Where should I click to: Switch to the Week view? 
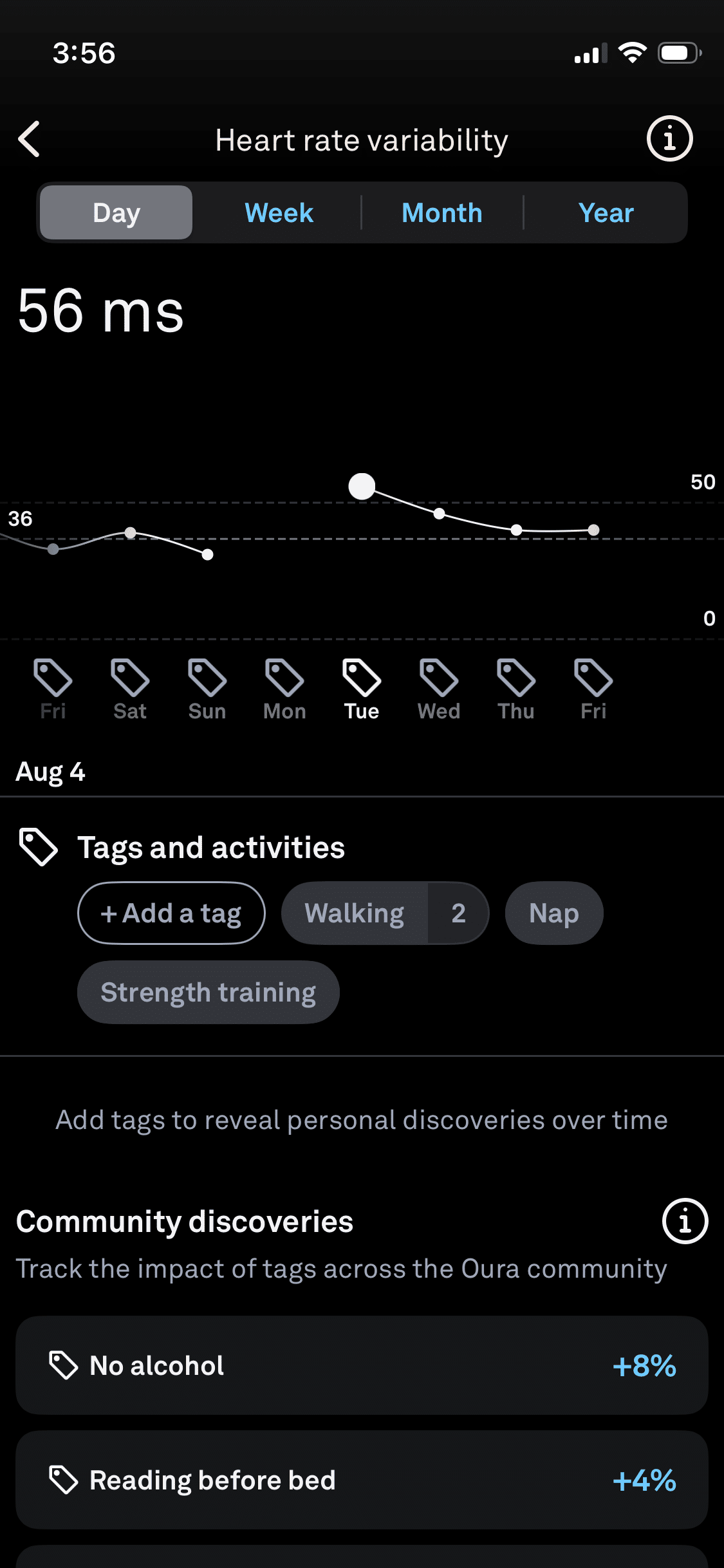[279, 213]
